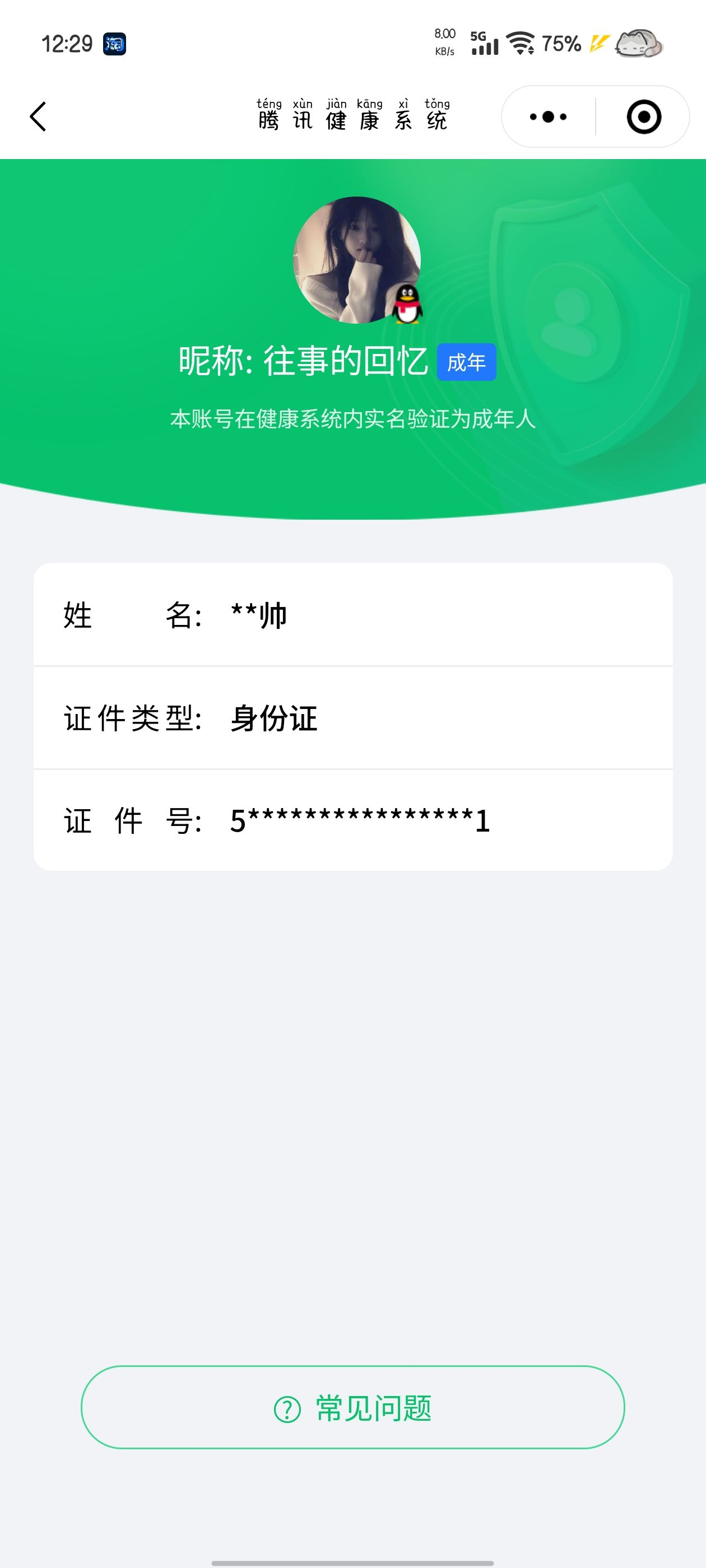
Task: Open the 常见问题 FAQ button
Action: pyautogui.click(x=352, y=1407)
